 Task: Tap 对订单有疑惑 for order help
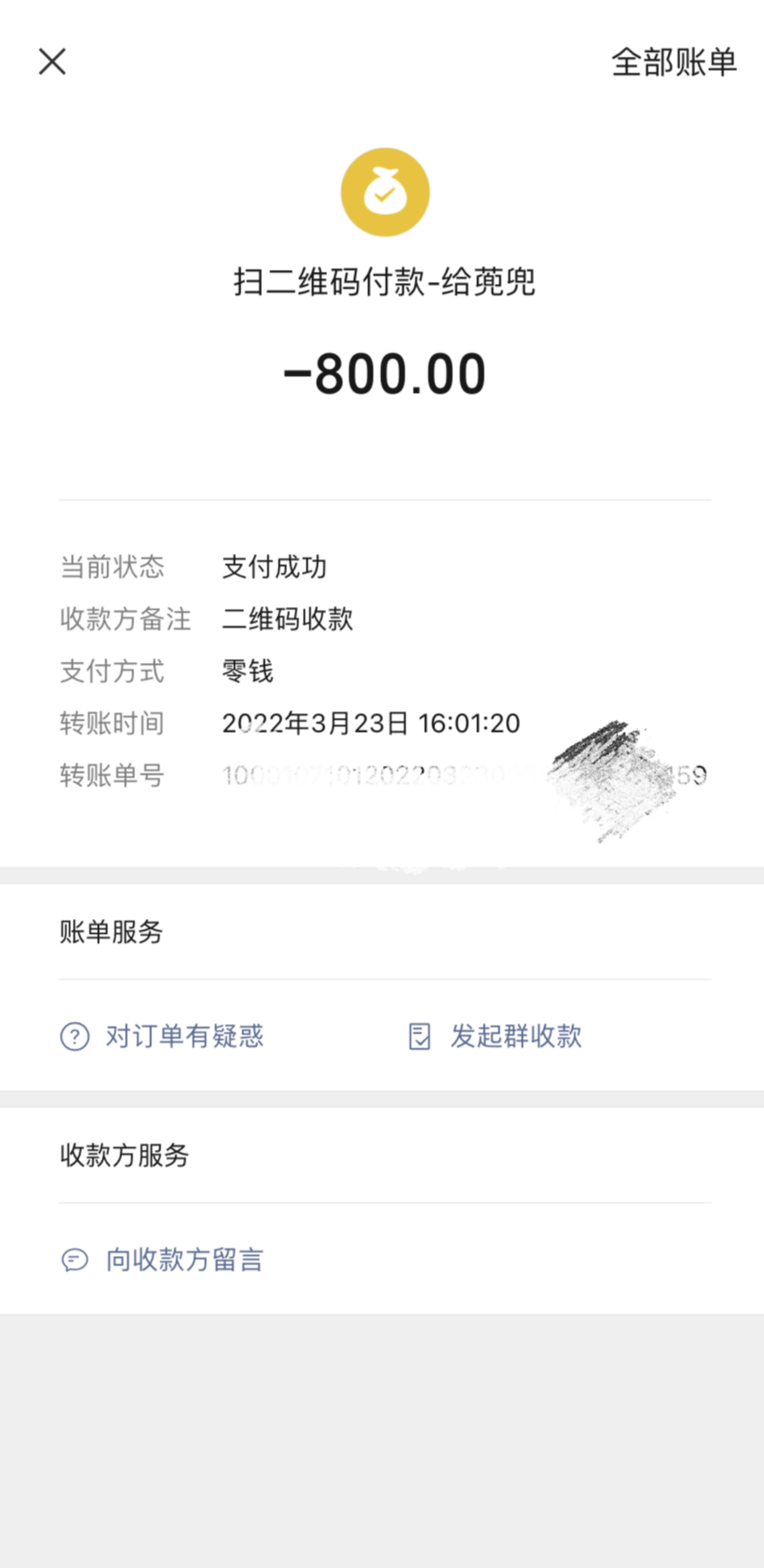(x=163, y=1036)
